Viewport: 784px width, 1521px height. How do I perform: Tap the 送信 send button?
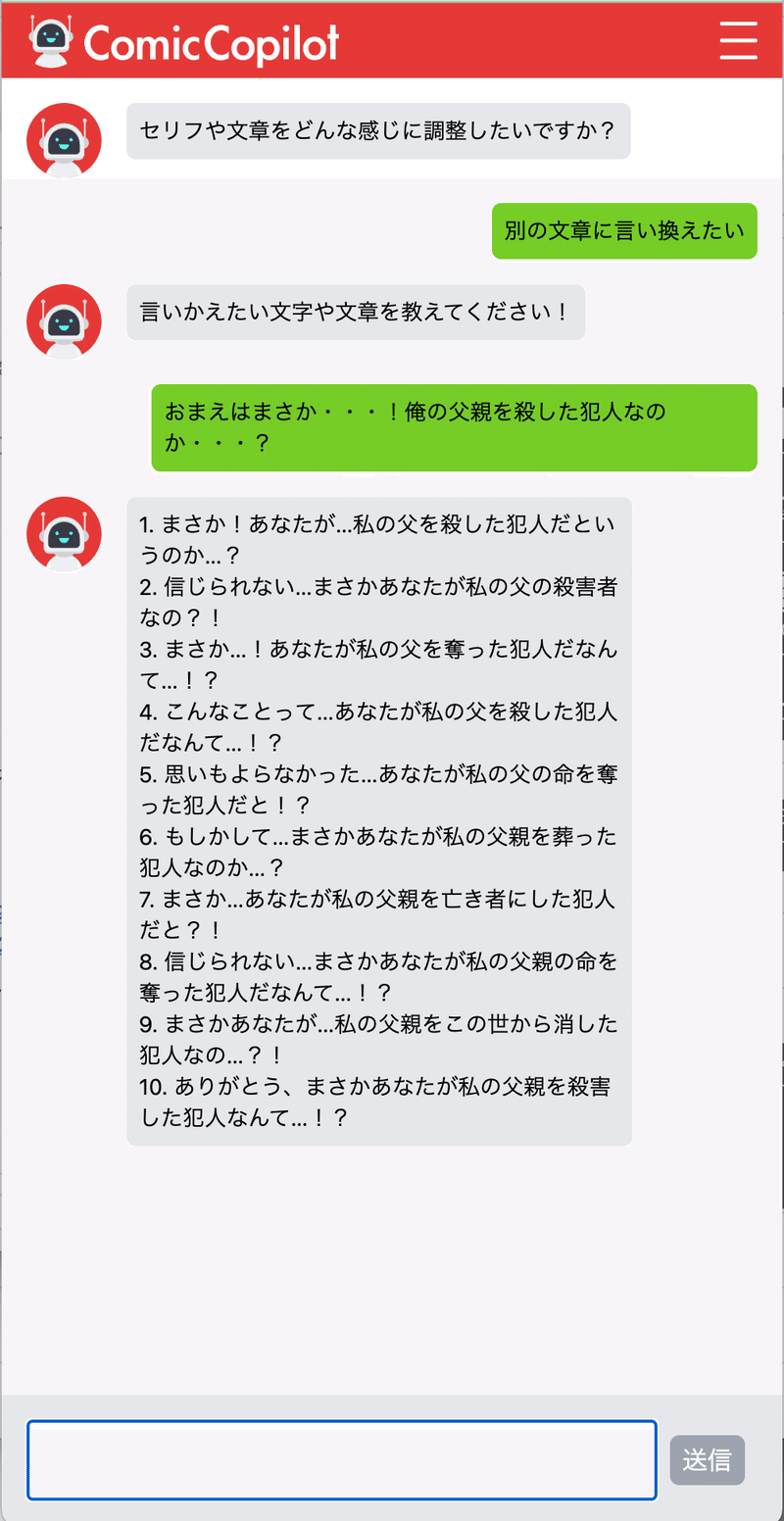tap(707, 1460)
